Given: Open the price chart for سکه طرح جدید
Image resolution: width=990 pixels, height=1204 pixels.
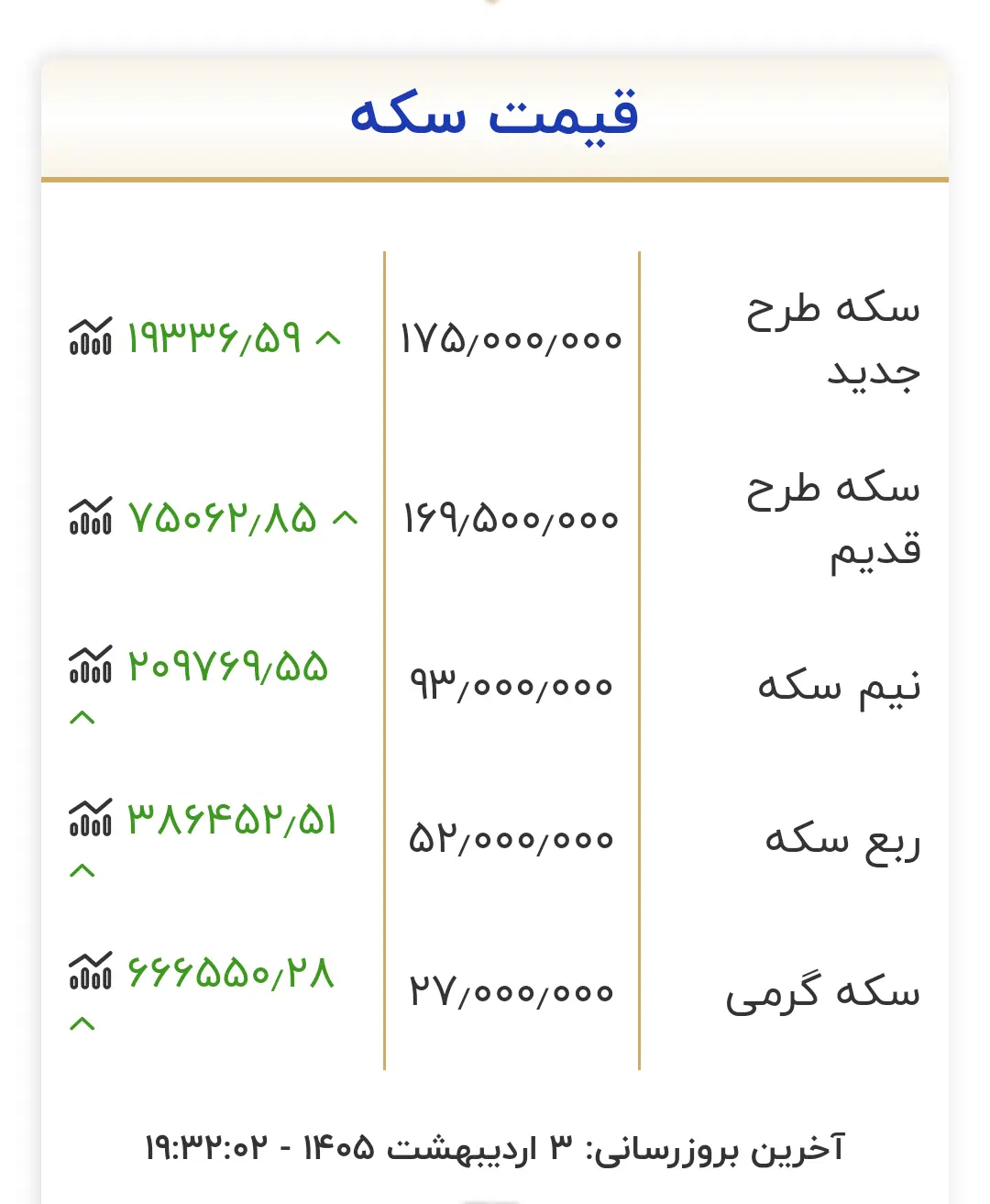Looking at the screenshot, I should tap(90, 337).
